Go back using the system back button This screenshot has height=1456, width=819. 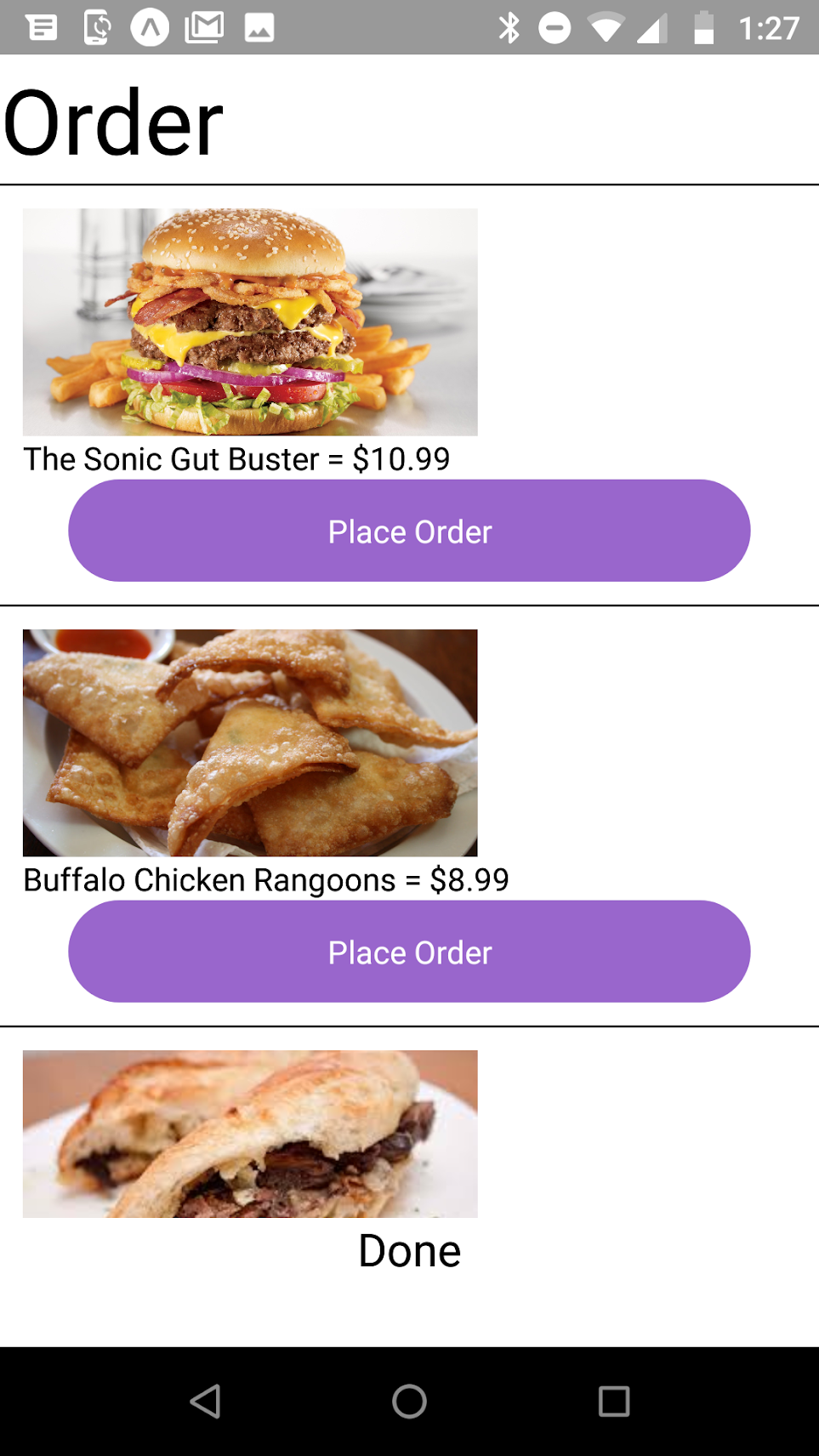(205, 1401)
